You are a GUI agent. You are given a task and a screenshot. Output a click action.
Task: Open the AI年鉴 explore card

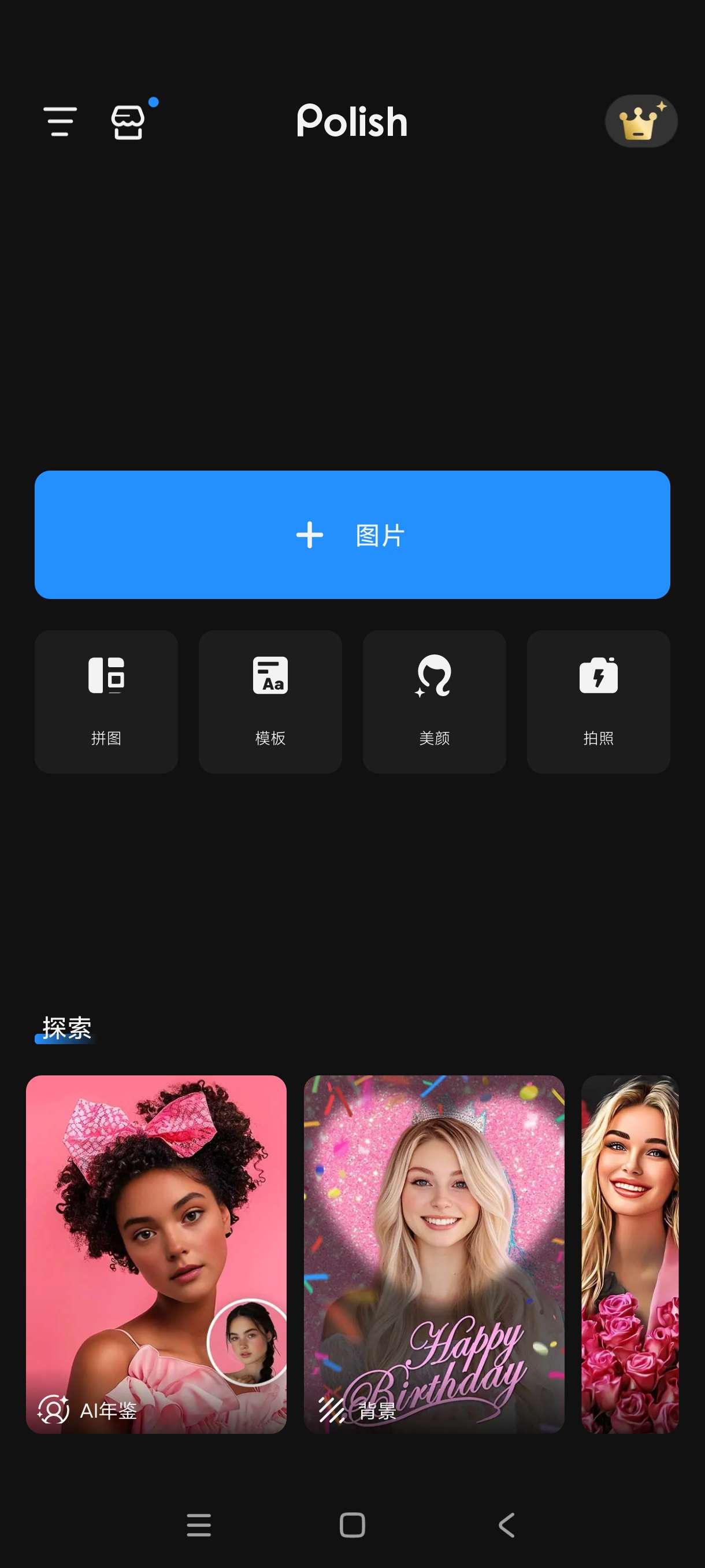157,1254
